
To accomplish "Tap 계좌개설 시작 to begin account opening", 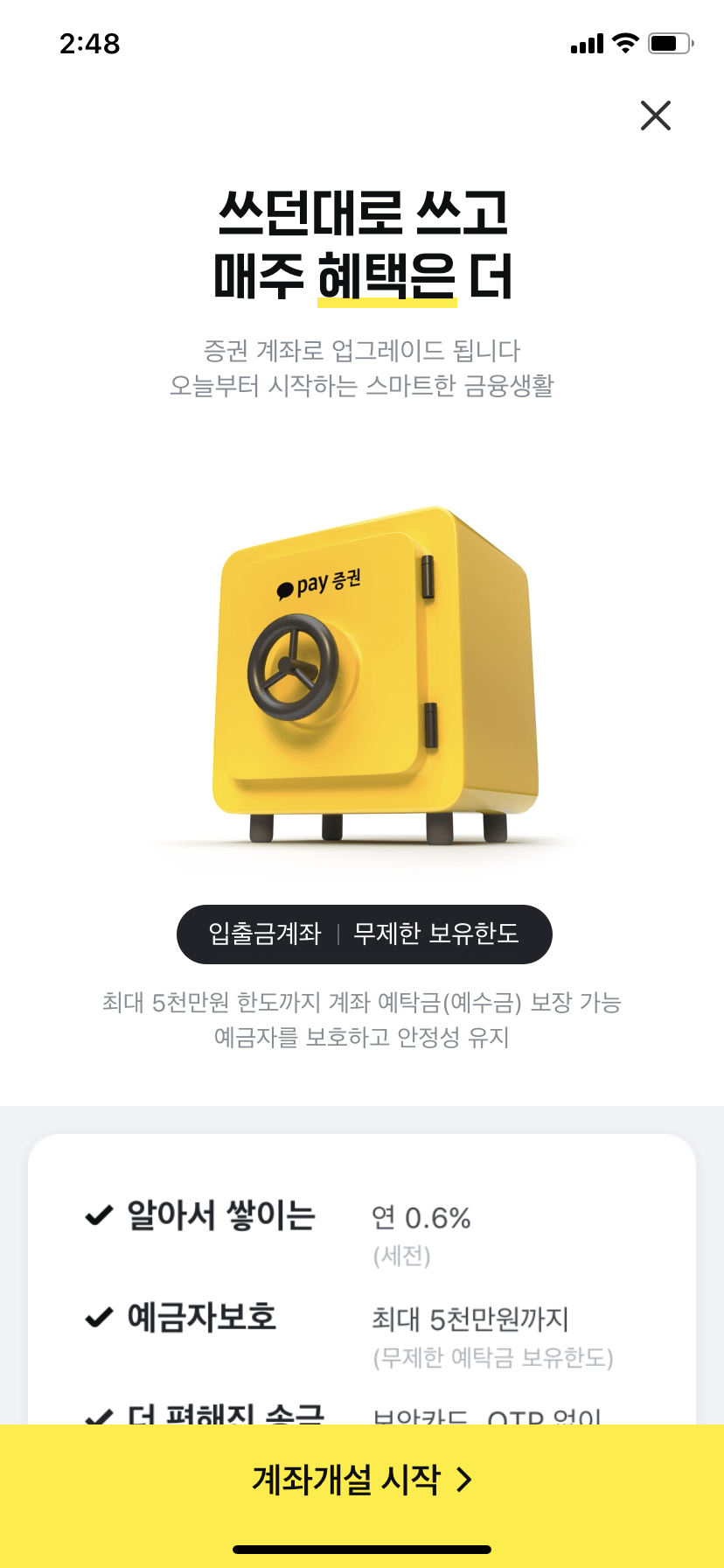I will click(x=362, y=1480).
